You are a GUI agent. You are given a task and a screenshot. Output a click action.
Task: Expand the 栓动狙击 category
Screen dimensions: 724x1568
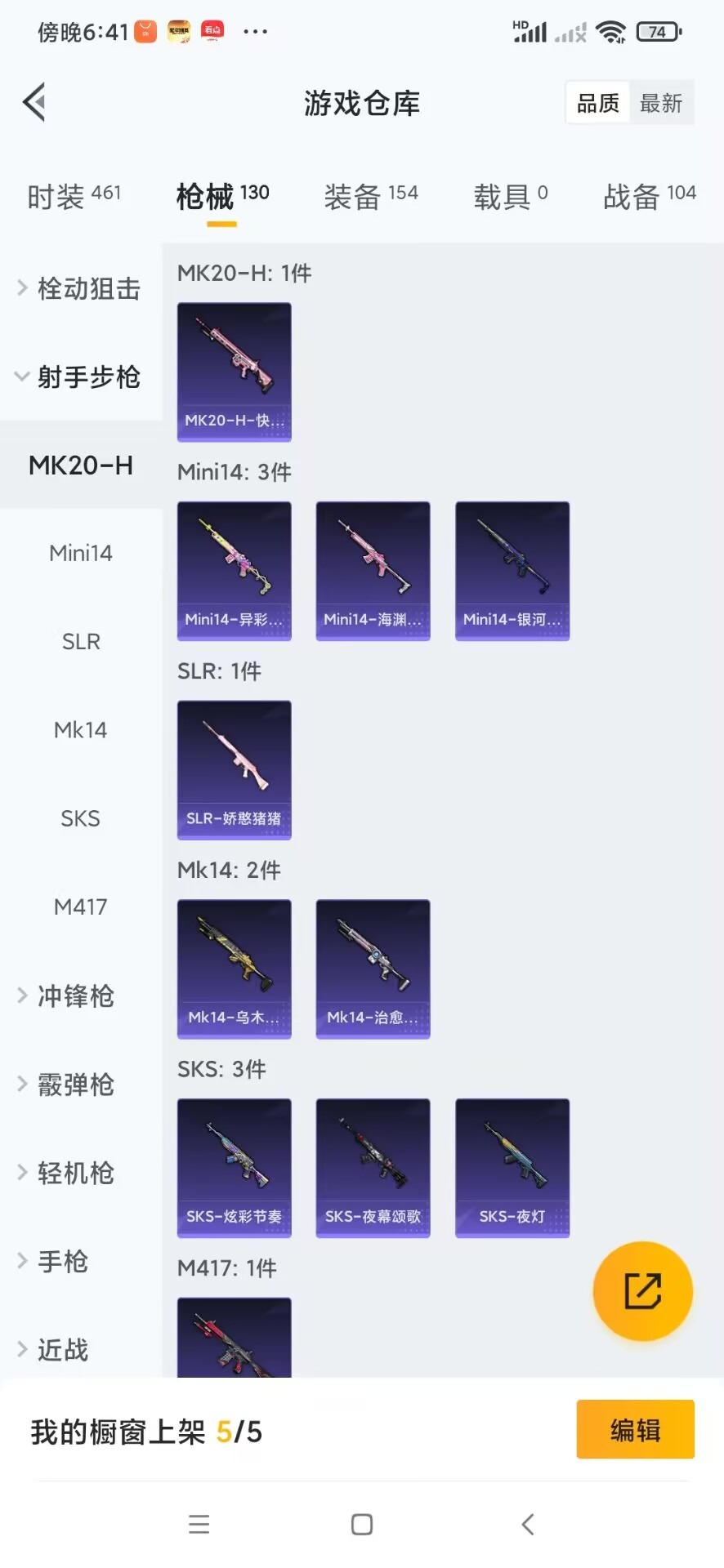click(x=80, y=288)
